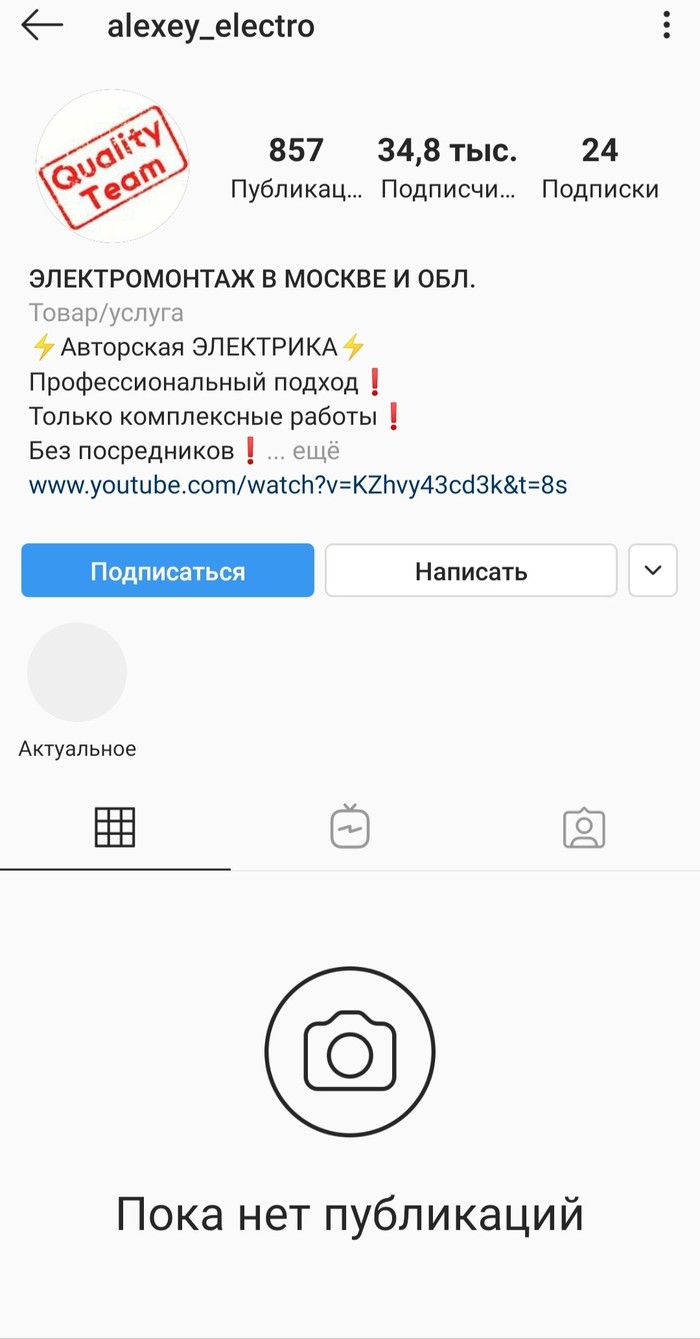700x1339 pixels.
Task: Open the three-dot overflow menu
Action: [666, 26]
